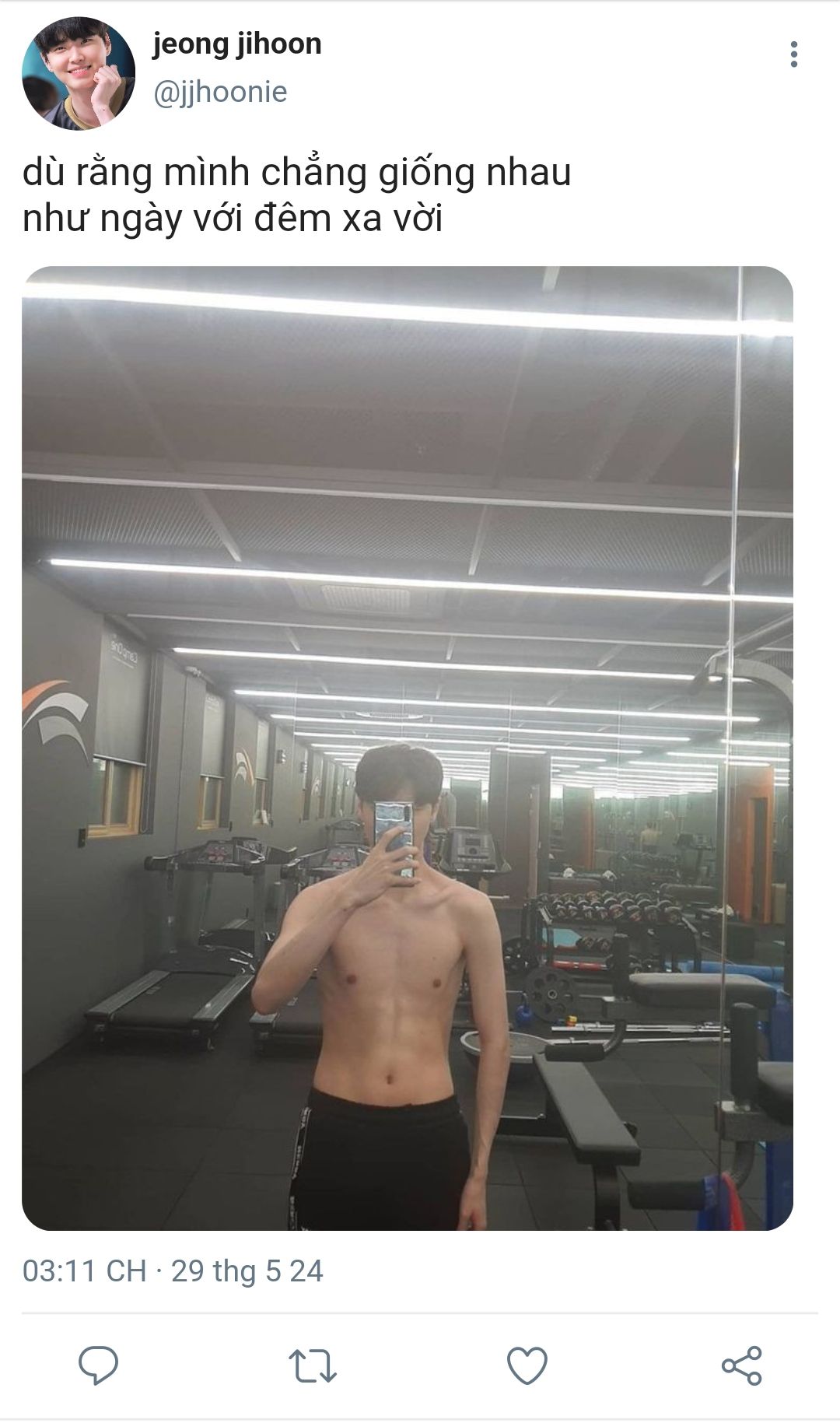Like jeong jihoon's tweet
The image size is (840, 1423).
click(x=527, y=1365)
